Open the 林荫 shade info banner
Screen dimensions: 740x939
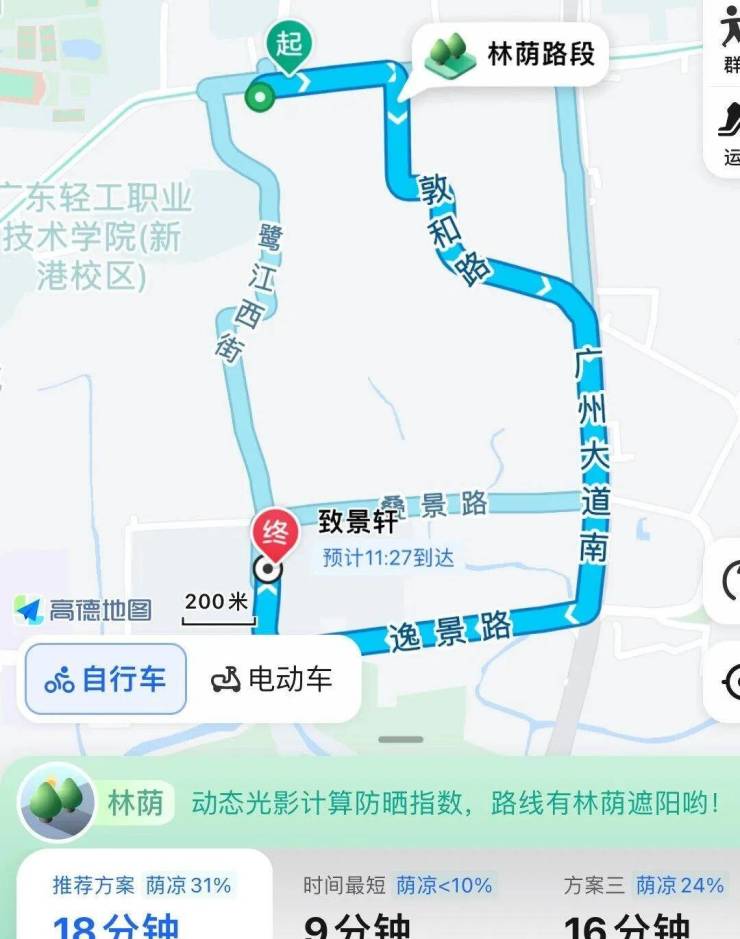[x=370, y=803]
